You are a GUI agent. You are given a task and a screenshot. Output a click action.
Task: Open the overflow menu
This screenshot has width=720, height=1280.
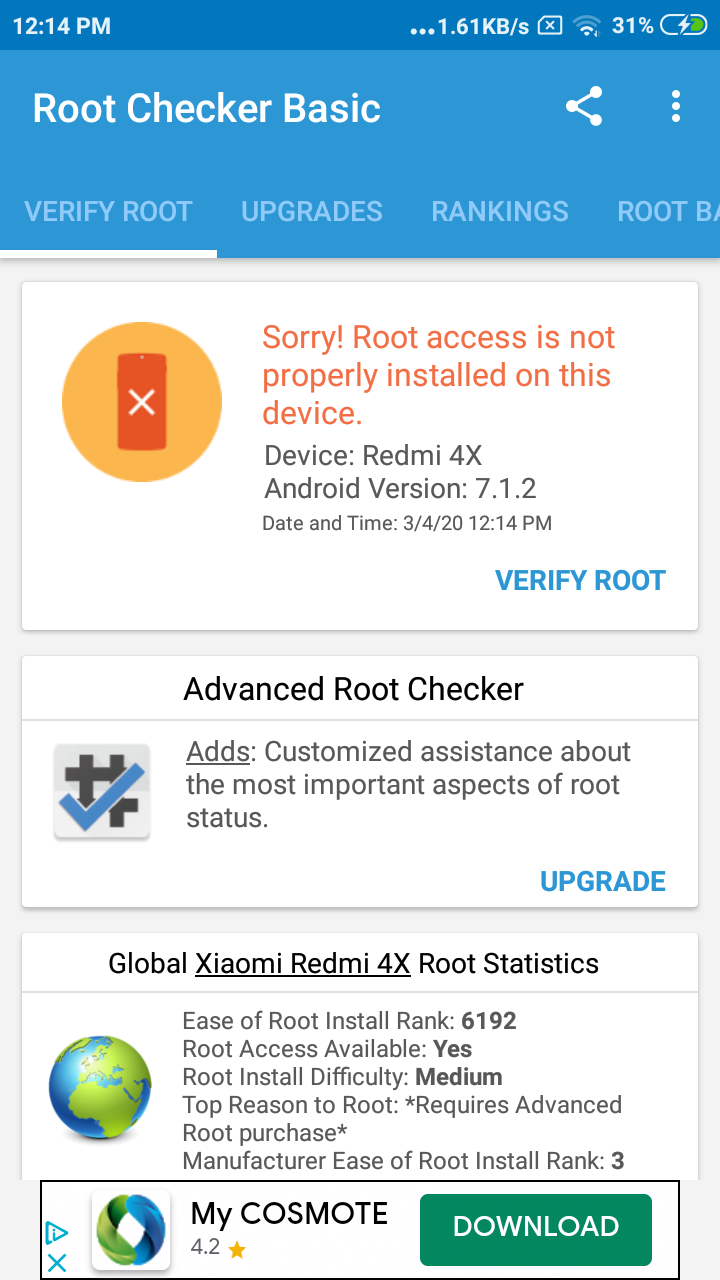click(x=676, y=107)
